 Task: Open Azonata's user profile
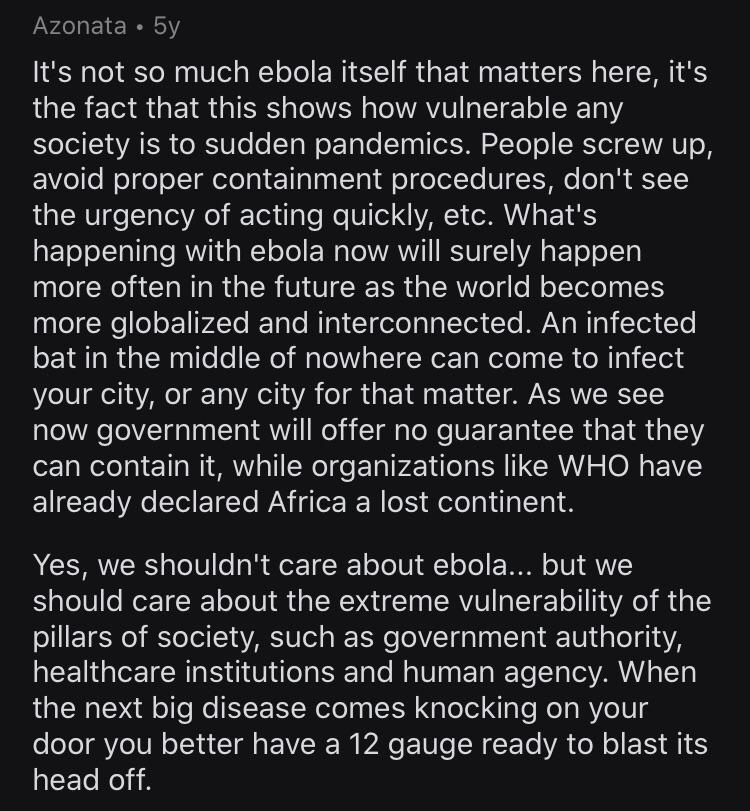[x=80, y=26]
